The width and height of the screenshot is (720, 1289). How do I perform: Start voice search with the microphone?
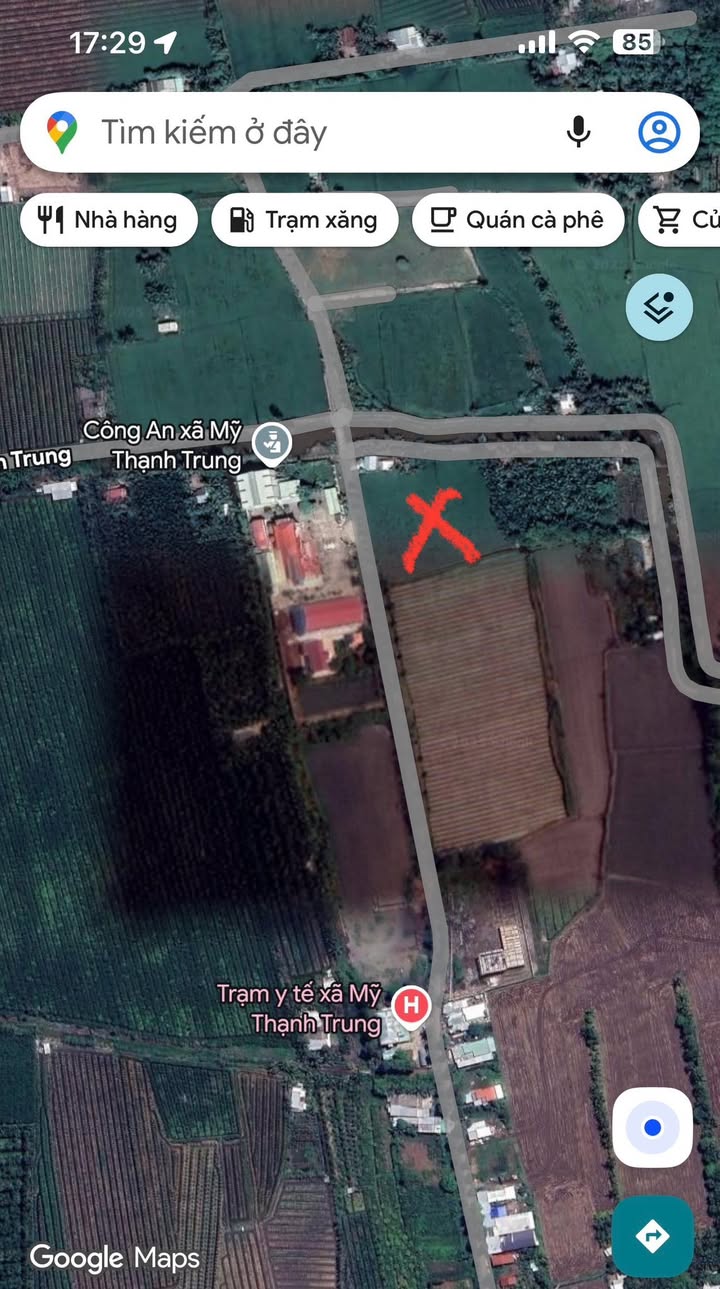pos(578,133)
